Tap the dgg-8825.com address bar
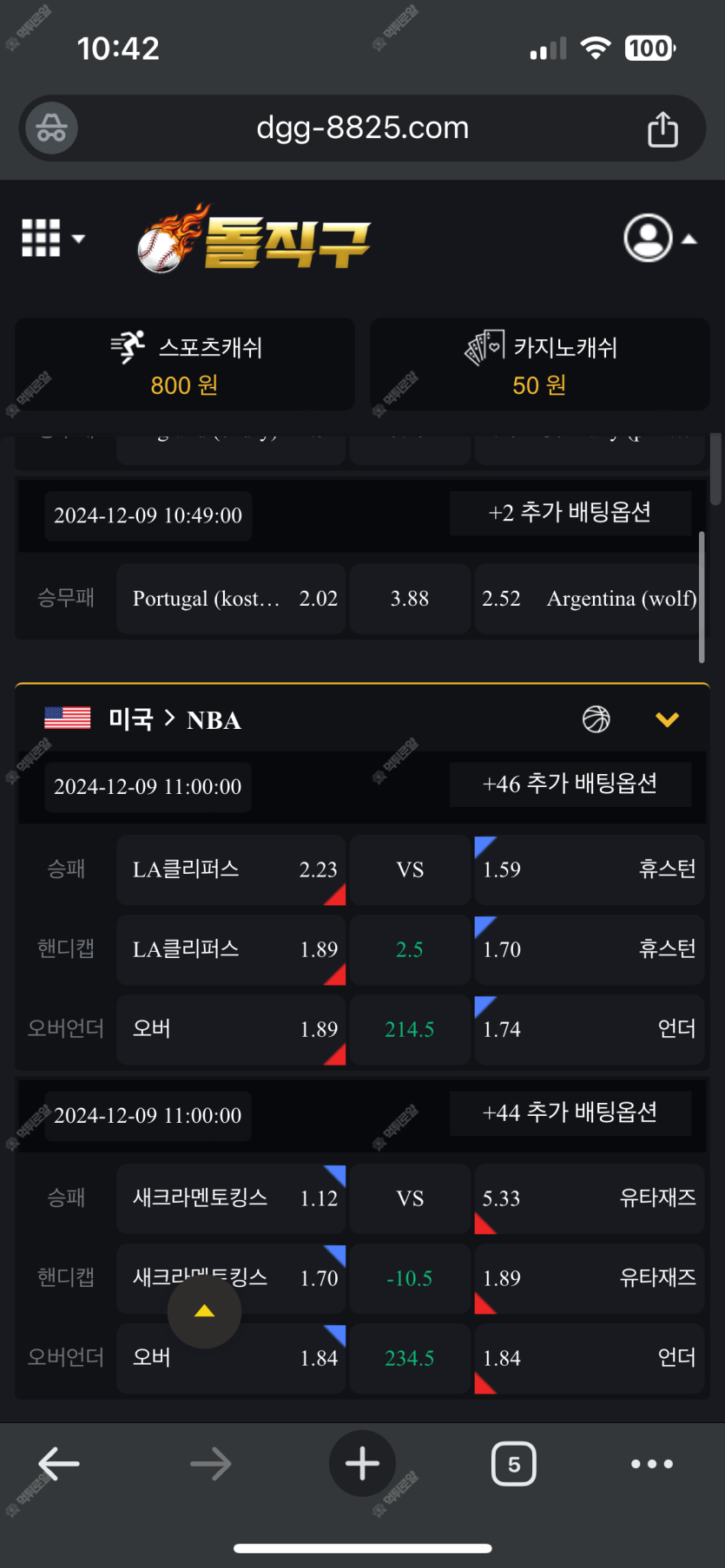725x1568 pixels. [x=362, y=128]
